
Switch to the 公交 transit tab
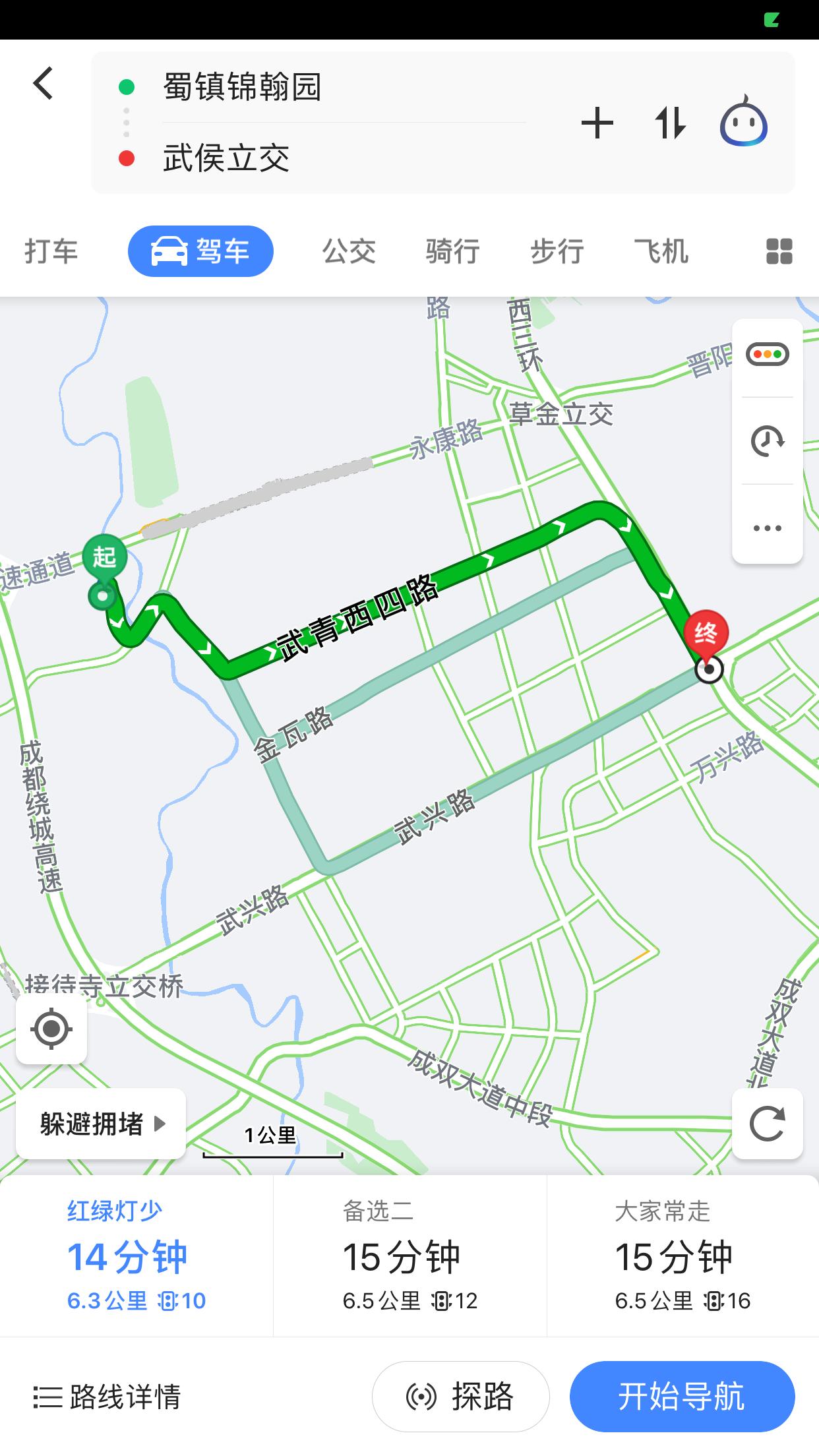click(x=348, y=251)
